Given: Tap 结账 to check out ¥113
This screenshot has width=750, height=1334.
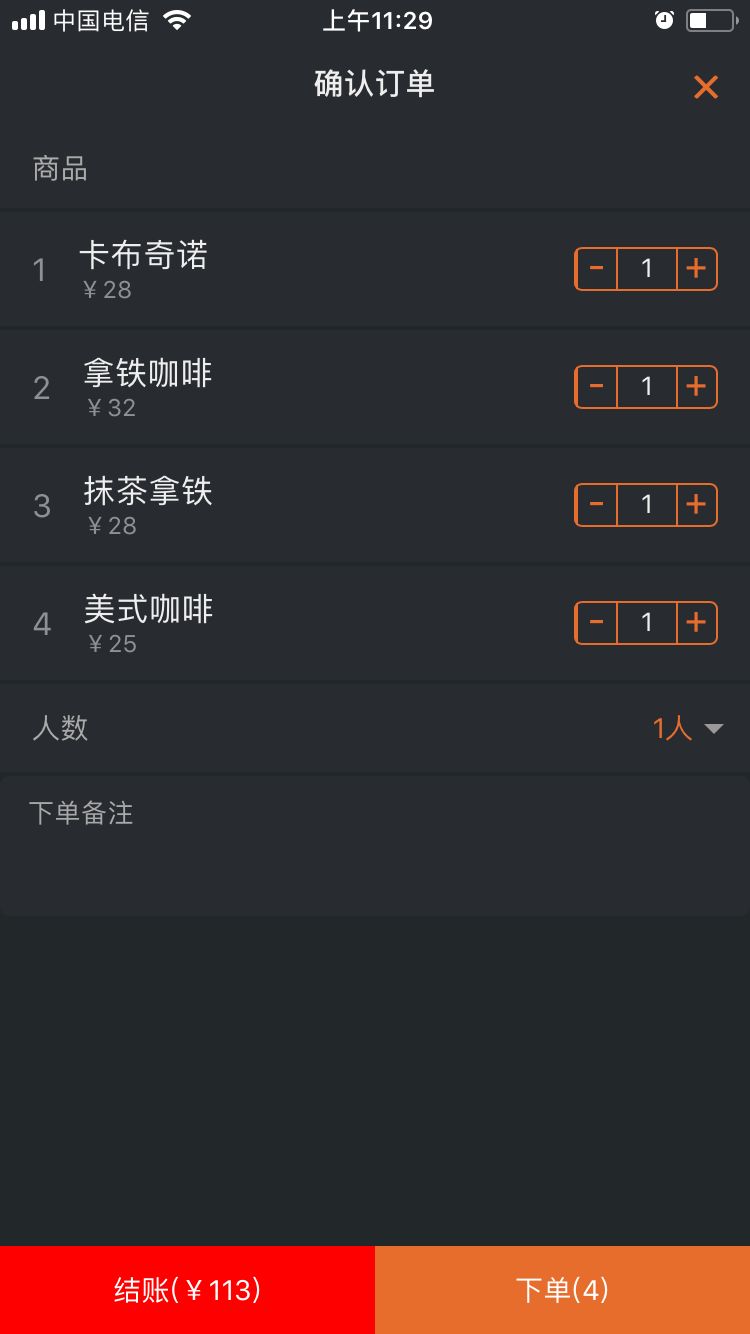Looking at the screenshot, I should click(187, 1290).
